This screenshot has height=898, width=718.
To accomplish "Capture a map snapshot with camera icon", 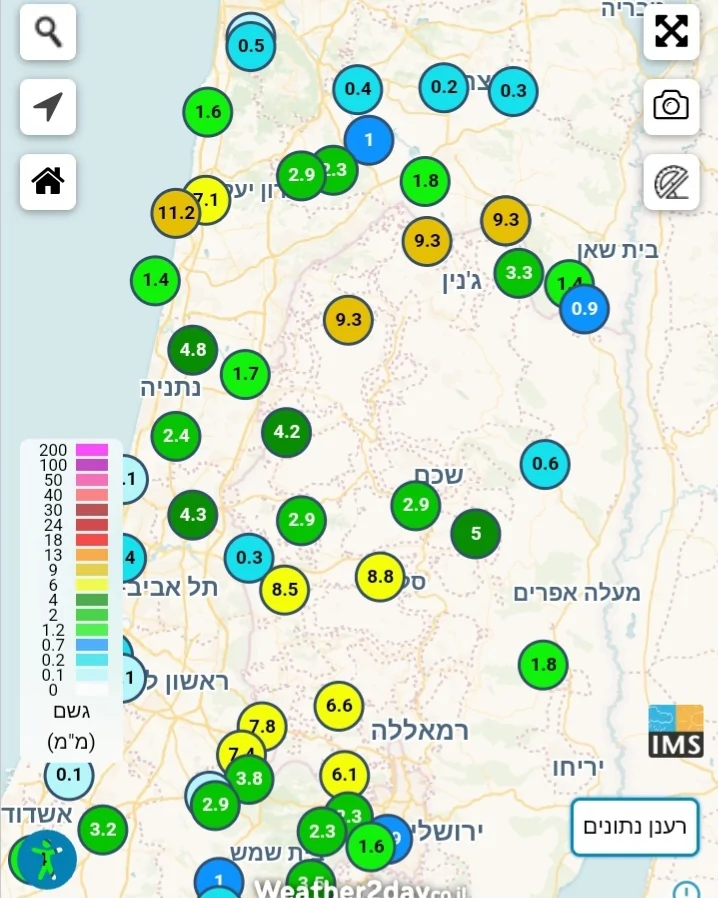I will coord(671,105).
